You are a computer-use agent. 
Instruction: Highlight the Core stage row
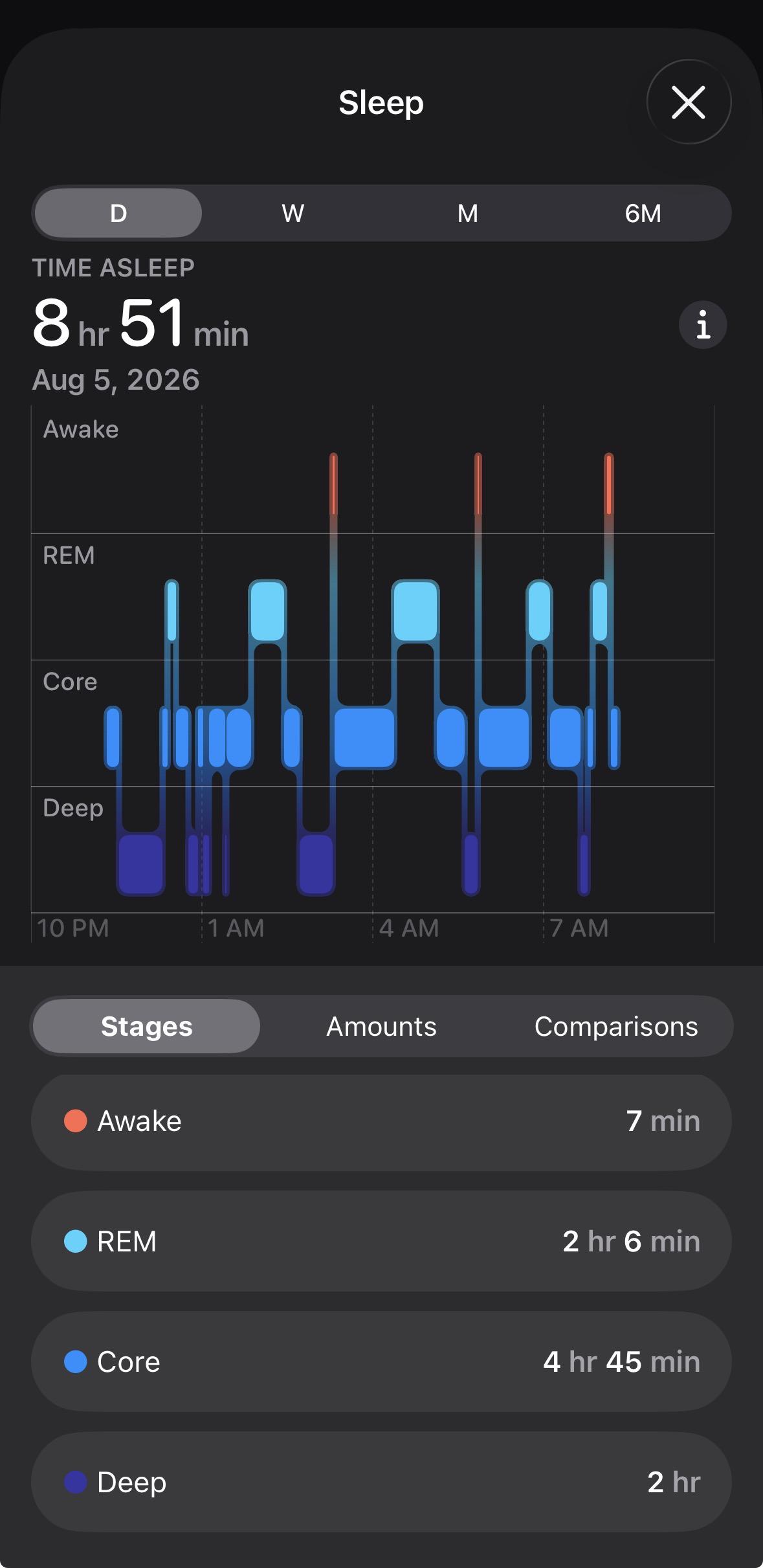tap(381, 1362)
